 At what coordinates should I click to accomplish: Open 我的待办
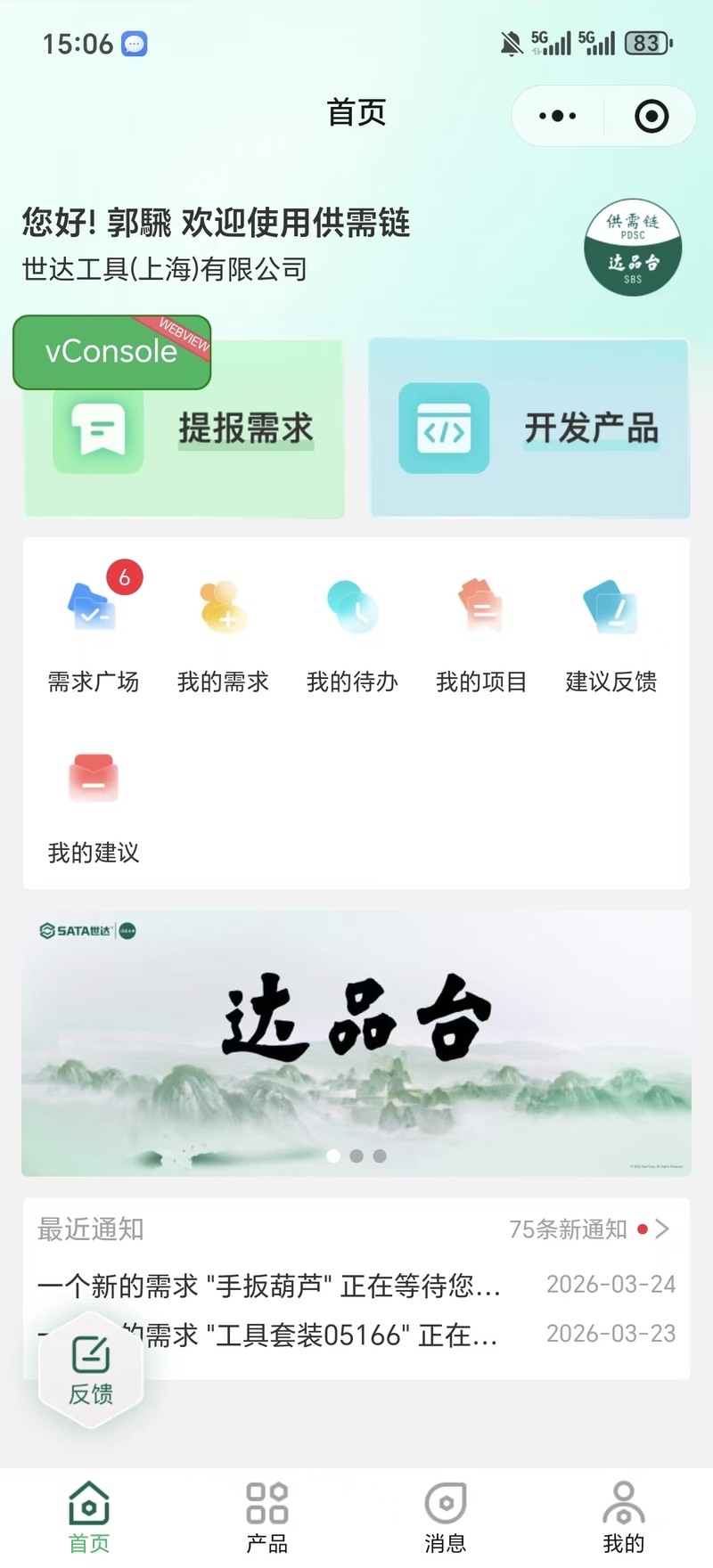[352, 628]
